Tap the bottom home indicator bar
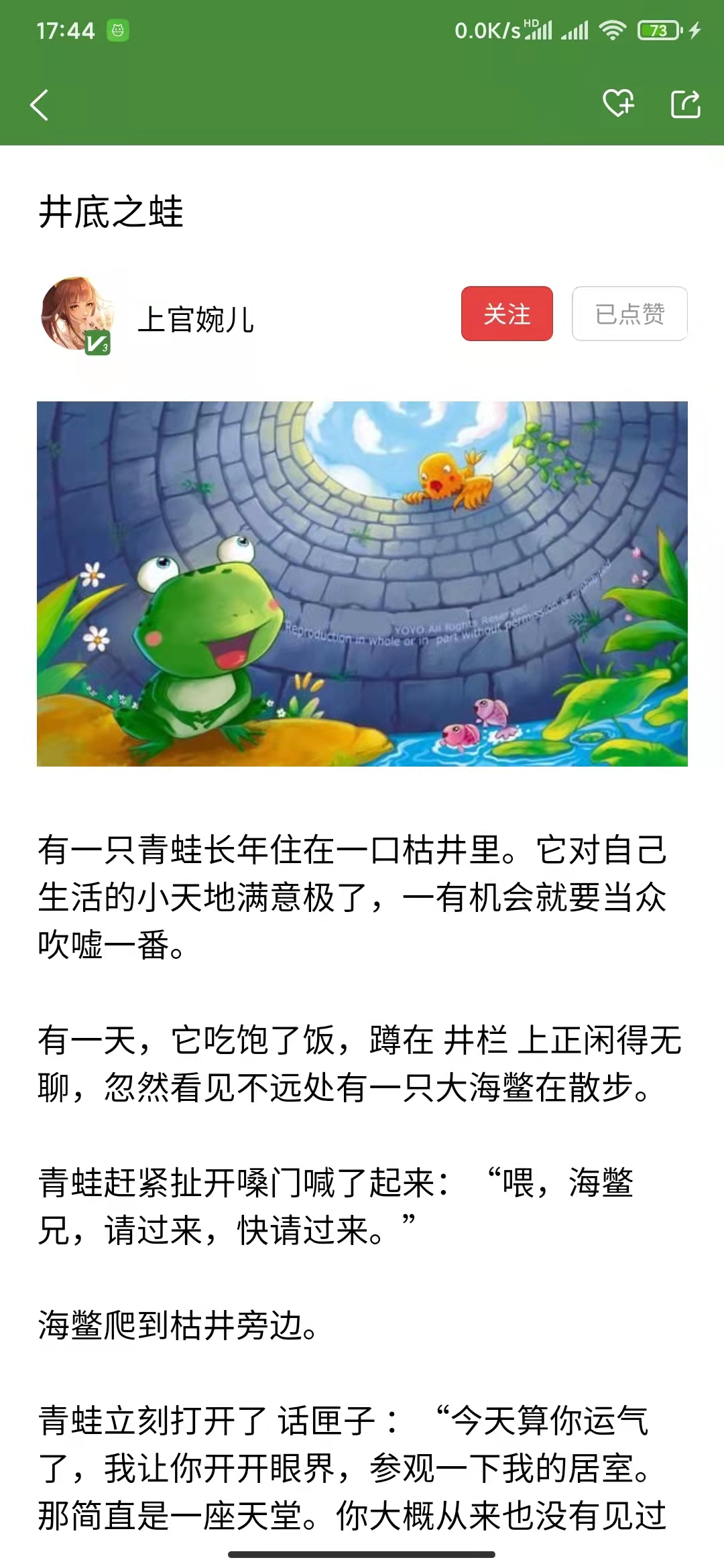The image size is (724, 1568). 362,1553
